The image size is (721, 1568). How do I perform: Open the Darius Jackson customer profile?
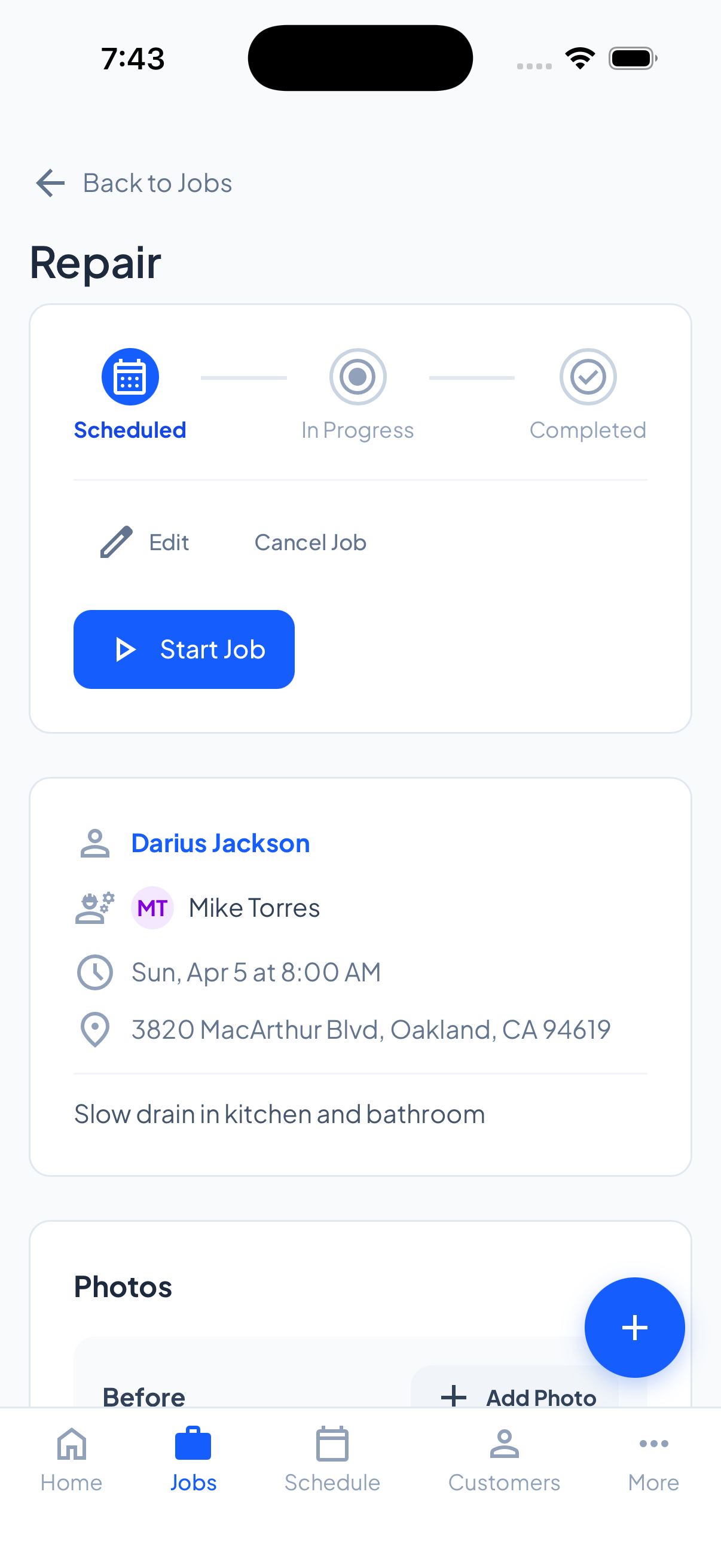click(x=220, y=843)
